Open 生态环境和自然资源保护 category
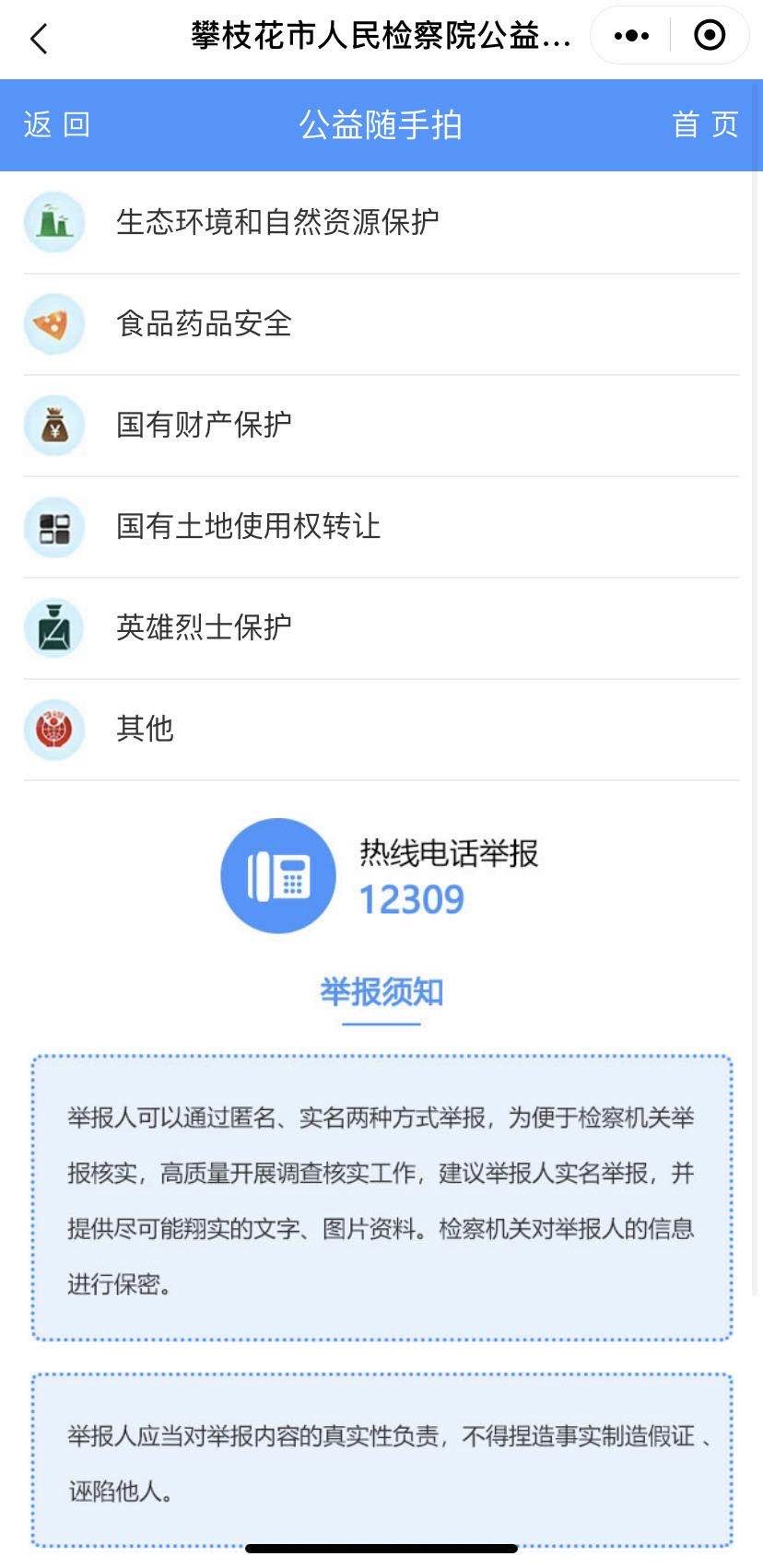Image resolution: width=763 pixels, height=1568 pixels. pyautogui.click(x=276, y=222)
